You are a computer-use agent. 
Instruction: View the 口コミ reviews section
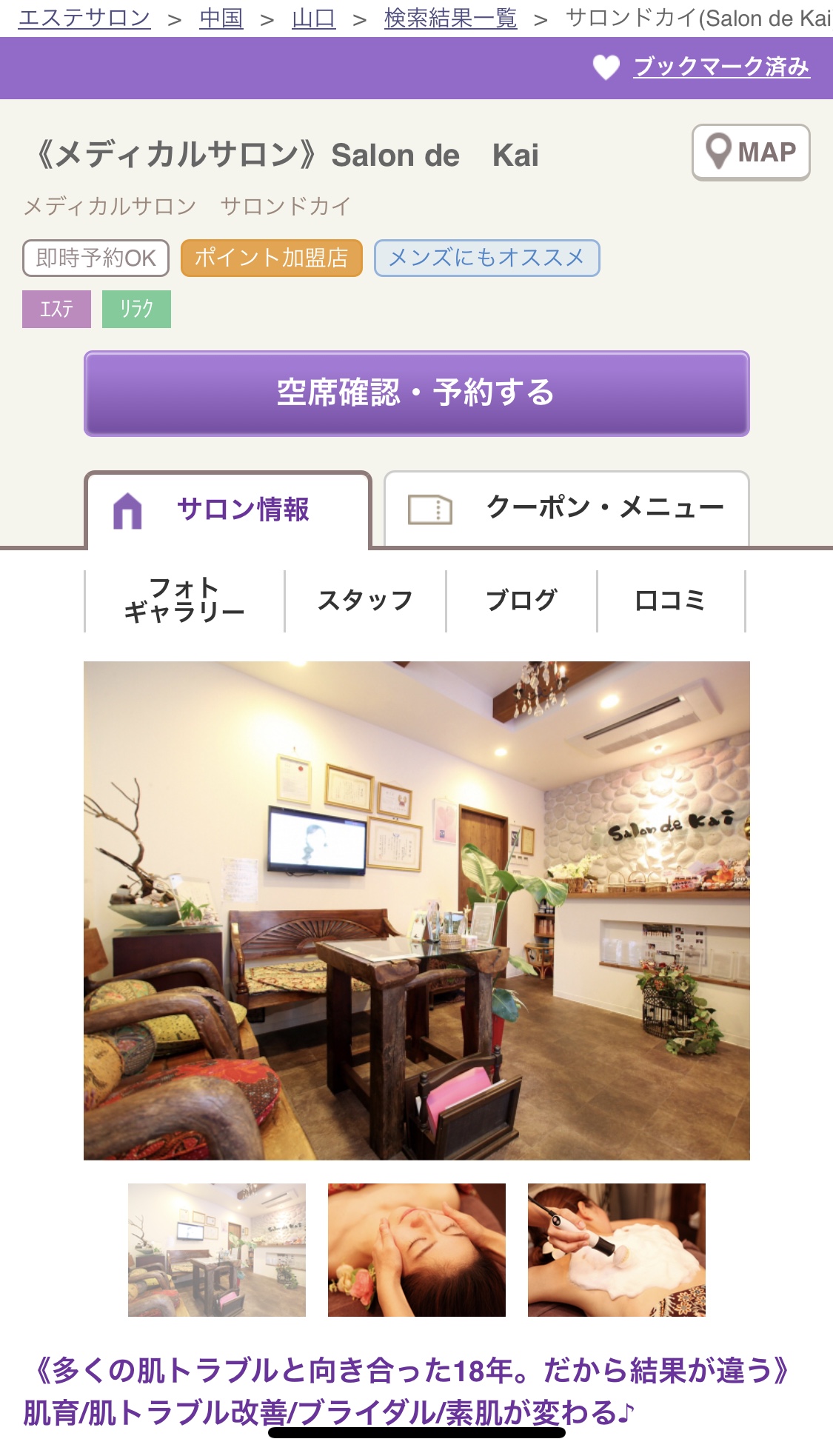(x=670, y=601)
